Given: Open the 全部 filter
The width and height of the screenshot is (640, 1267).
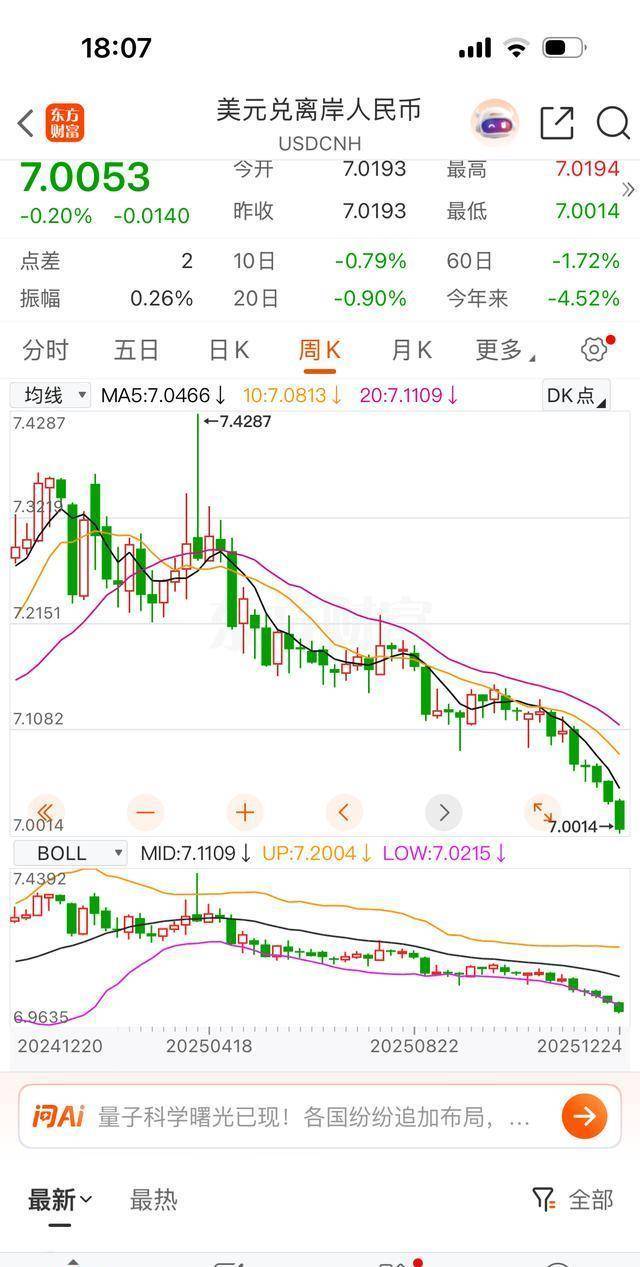Looking at the screenshot, I should pos(573,1199).
